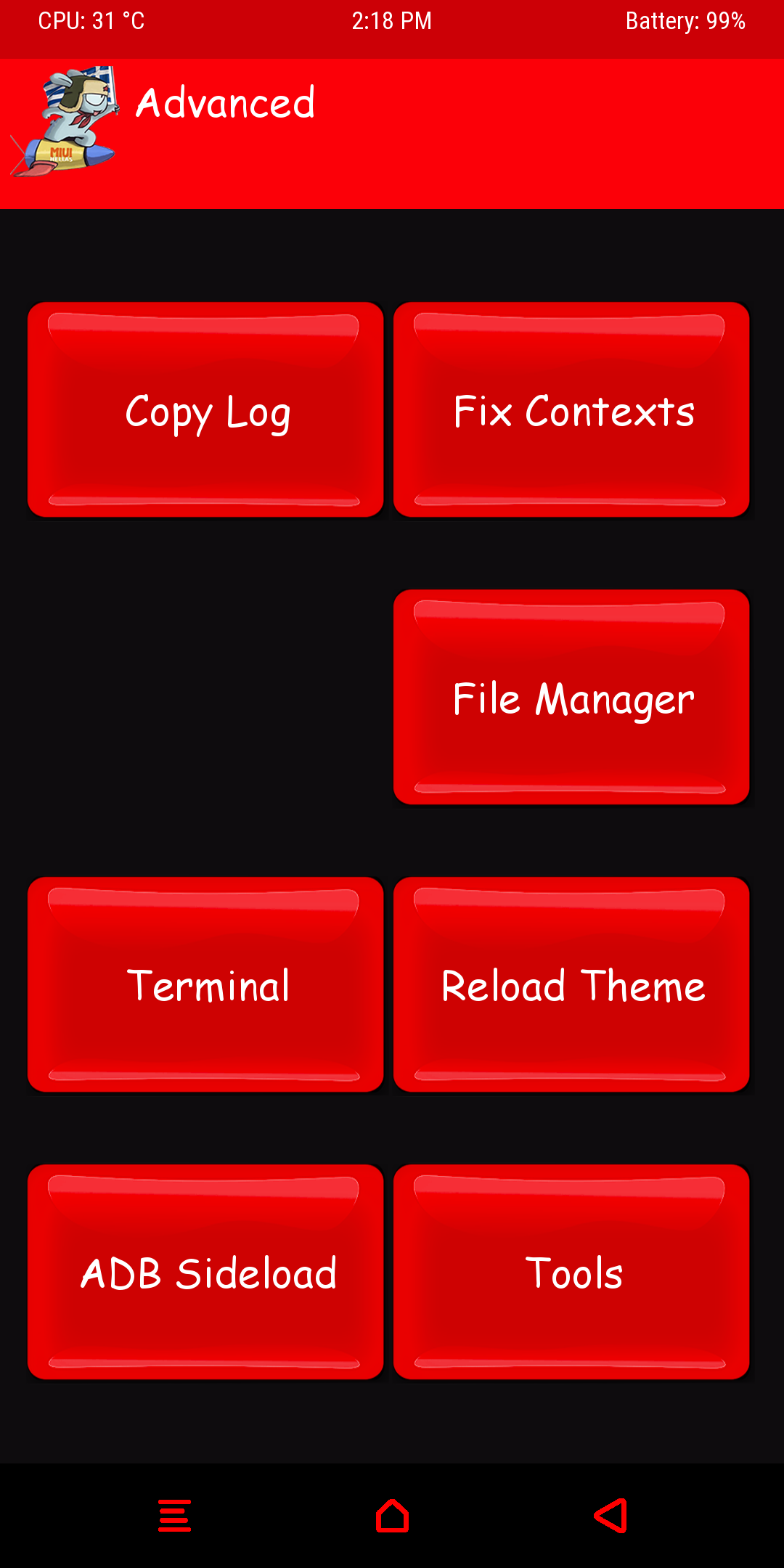Open the Tools section
This screenshot has height=1568, width=784.
click(x=571, y=1273)
